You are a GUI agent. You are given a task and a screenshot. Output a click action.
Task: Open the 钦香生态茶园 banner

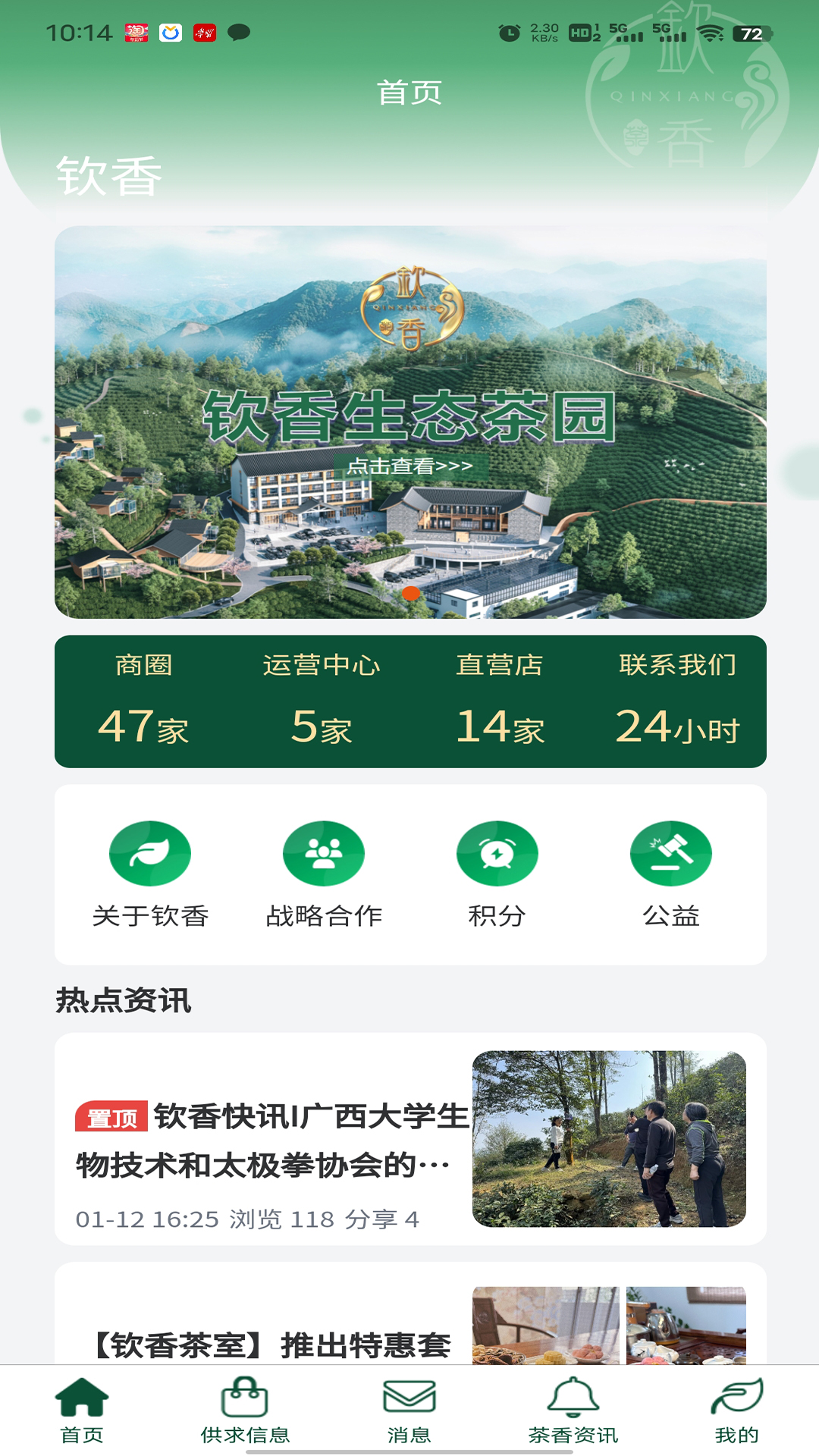click(x=410, y=422)
